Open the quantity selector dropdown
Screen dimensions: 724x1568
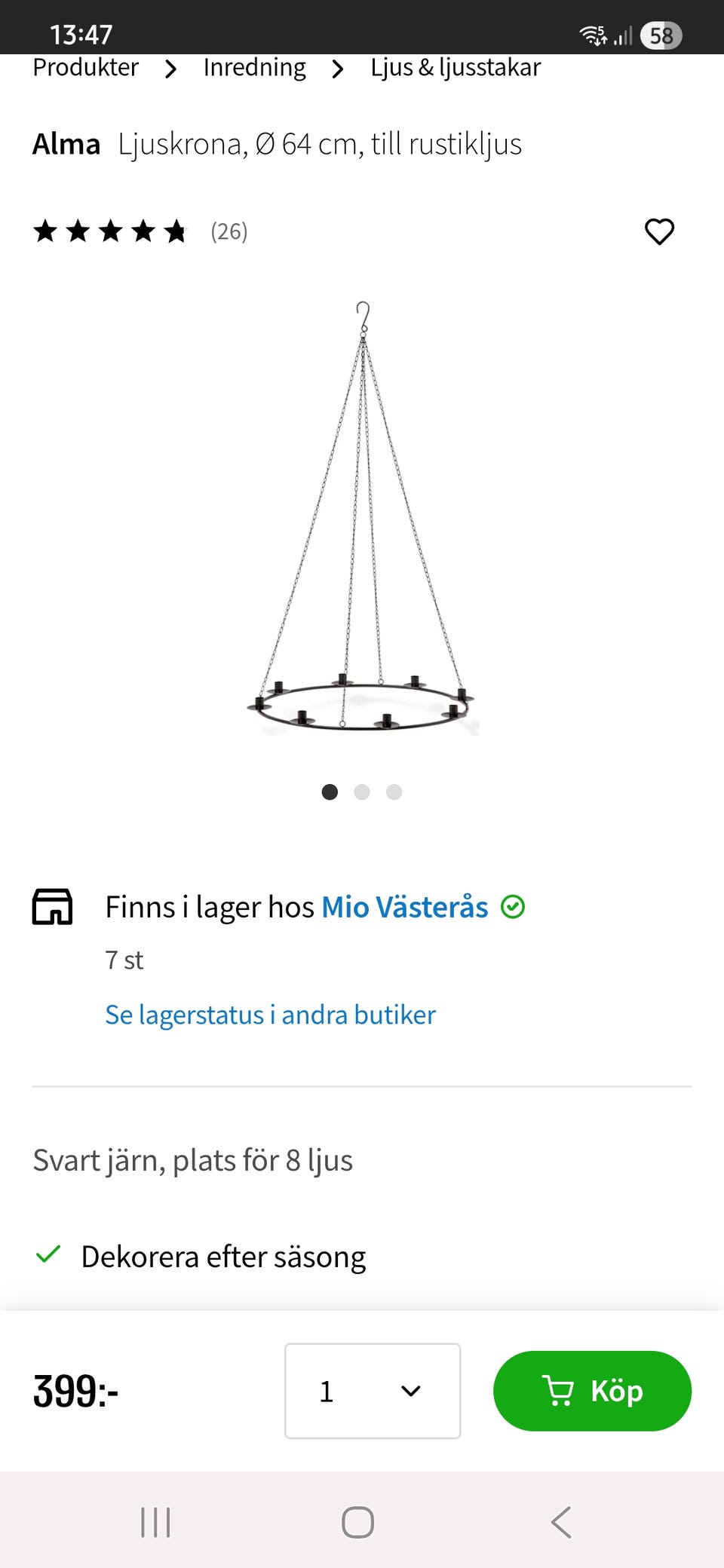[x=410, y=1391]
